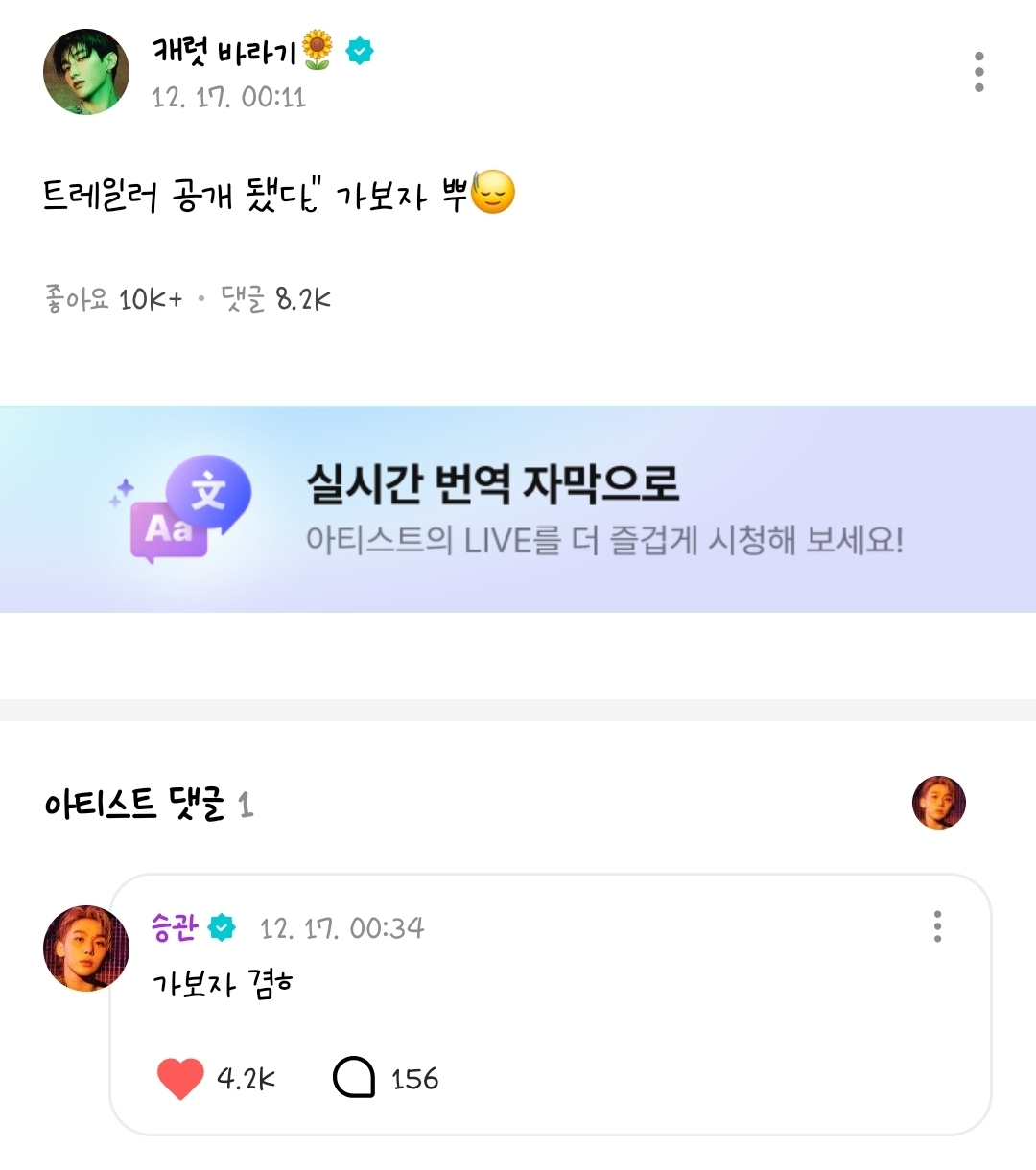View replies to 승관's comment
The image size is (1036, 1170).
pyautogui.click(x=354, y=1078)
